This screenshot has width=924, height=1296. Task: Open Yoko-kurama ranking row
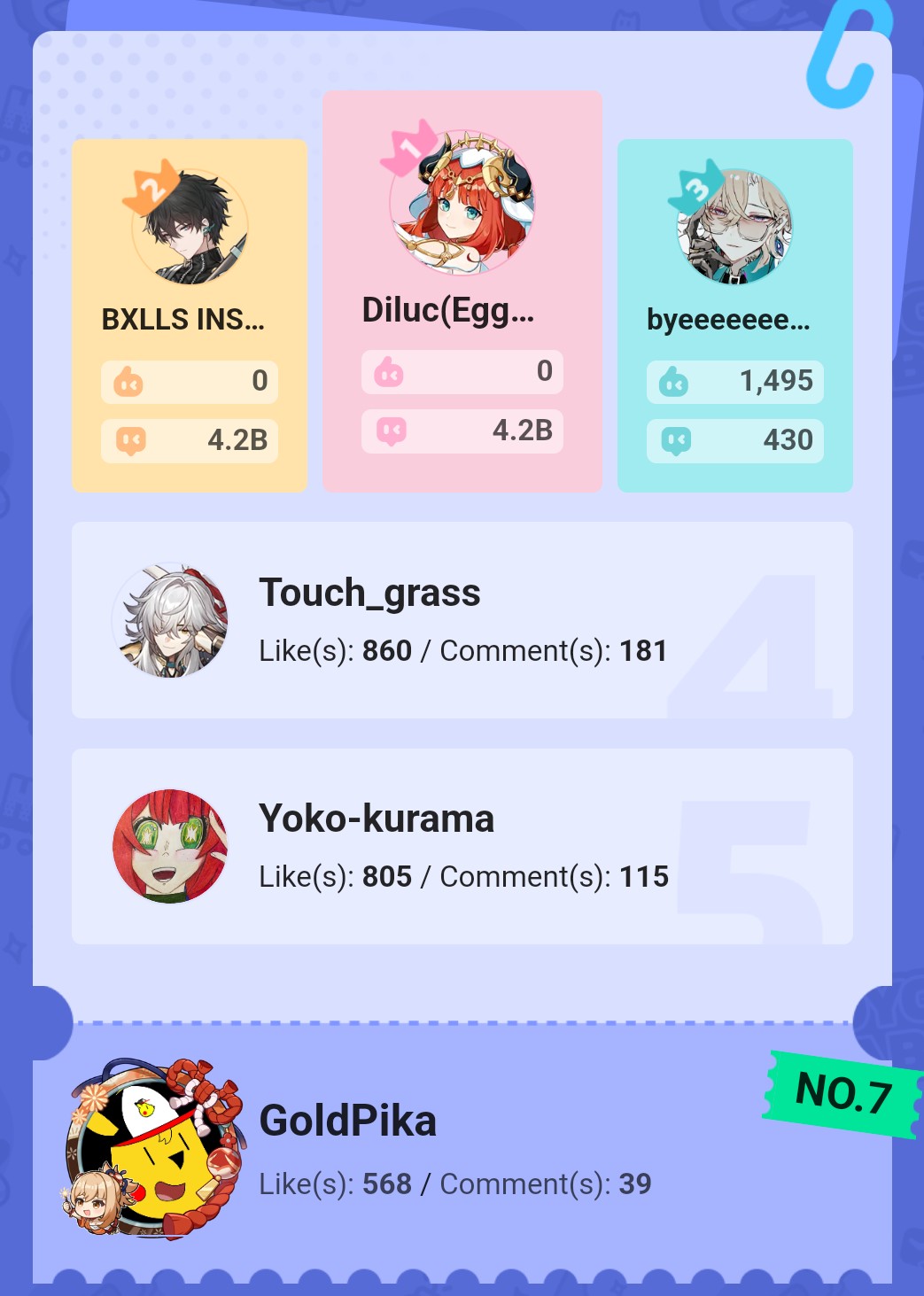point(462,846)
